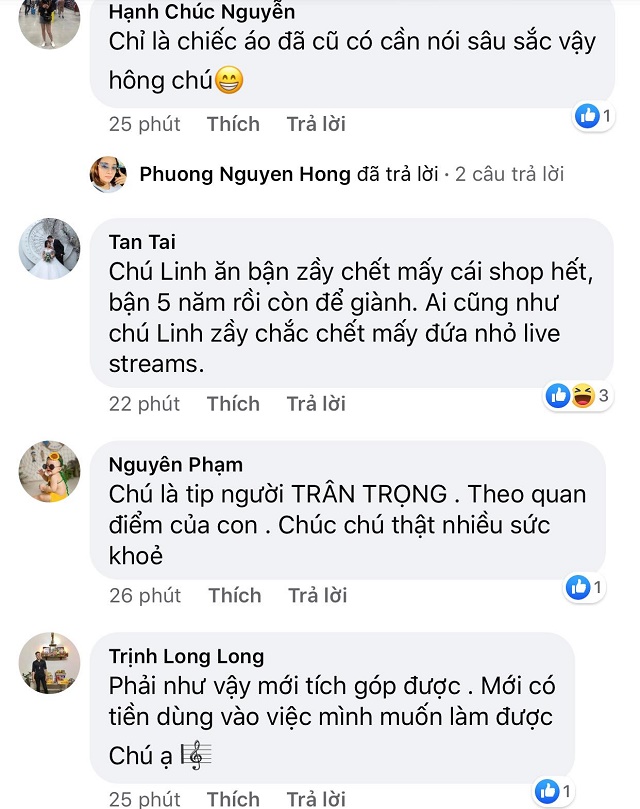Open Tan Tai's profile picture
The height and width of the screenshot is (809, 640).
49,248
